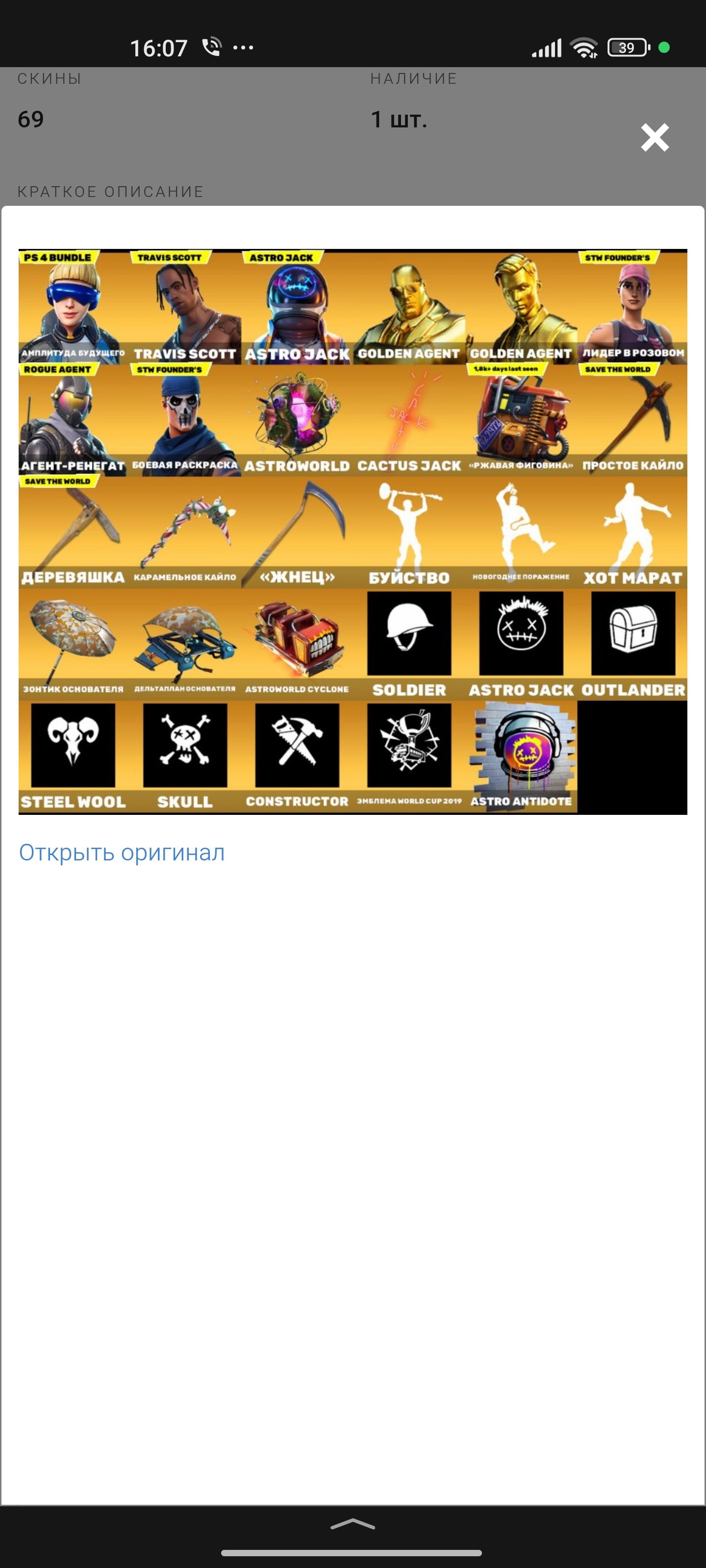Close the image preview overlay
This screenshot has height=1568, width=706.
pos(655,138)
